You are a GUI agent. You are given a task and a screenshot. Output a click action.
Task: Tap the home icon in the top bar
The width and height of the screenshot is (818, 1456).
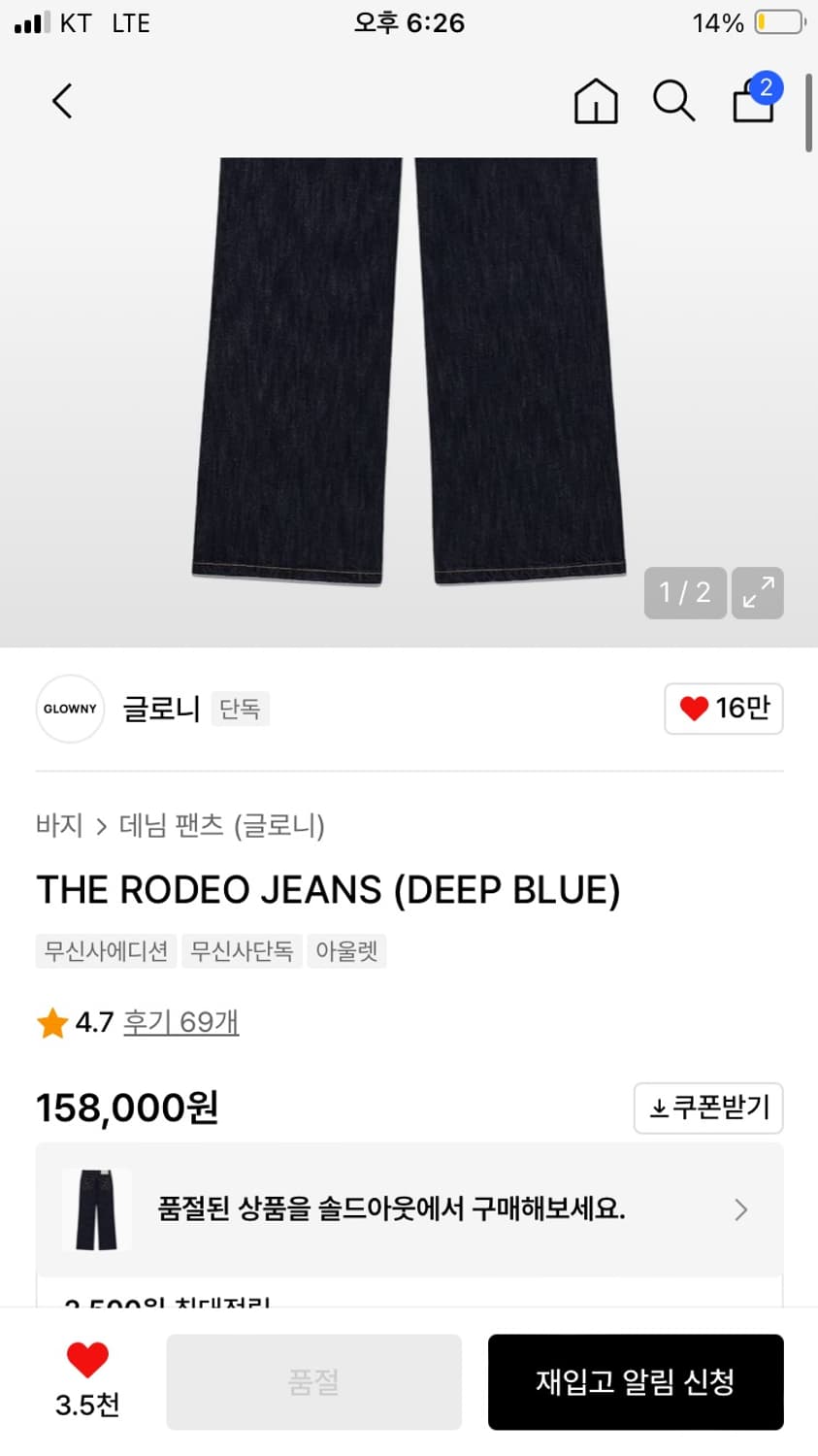pyautogui.click(x=596, y=101)
